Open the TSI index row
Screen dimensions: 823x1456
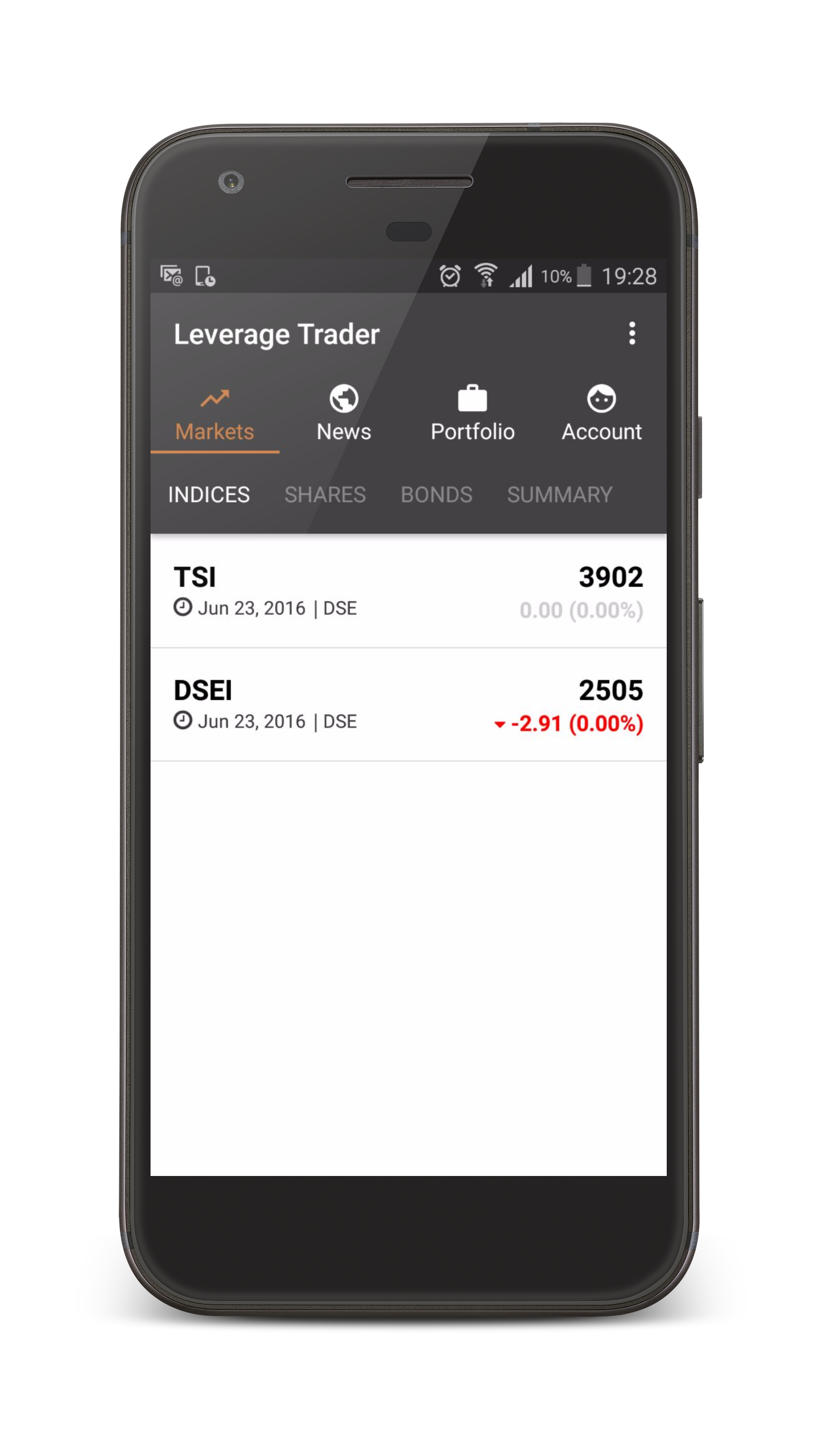[409, 591]
